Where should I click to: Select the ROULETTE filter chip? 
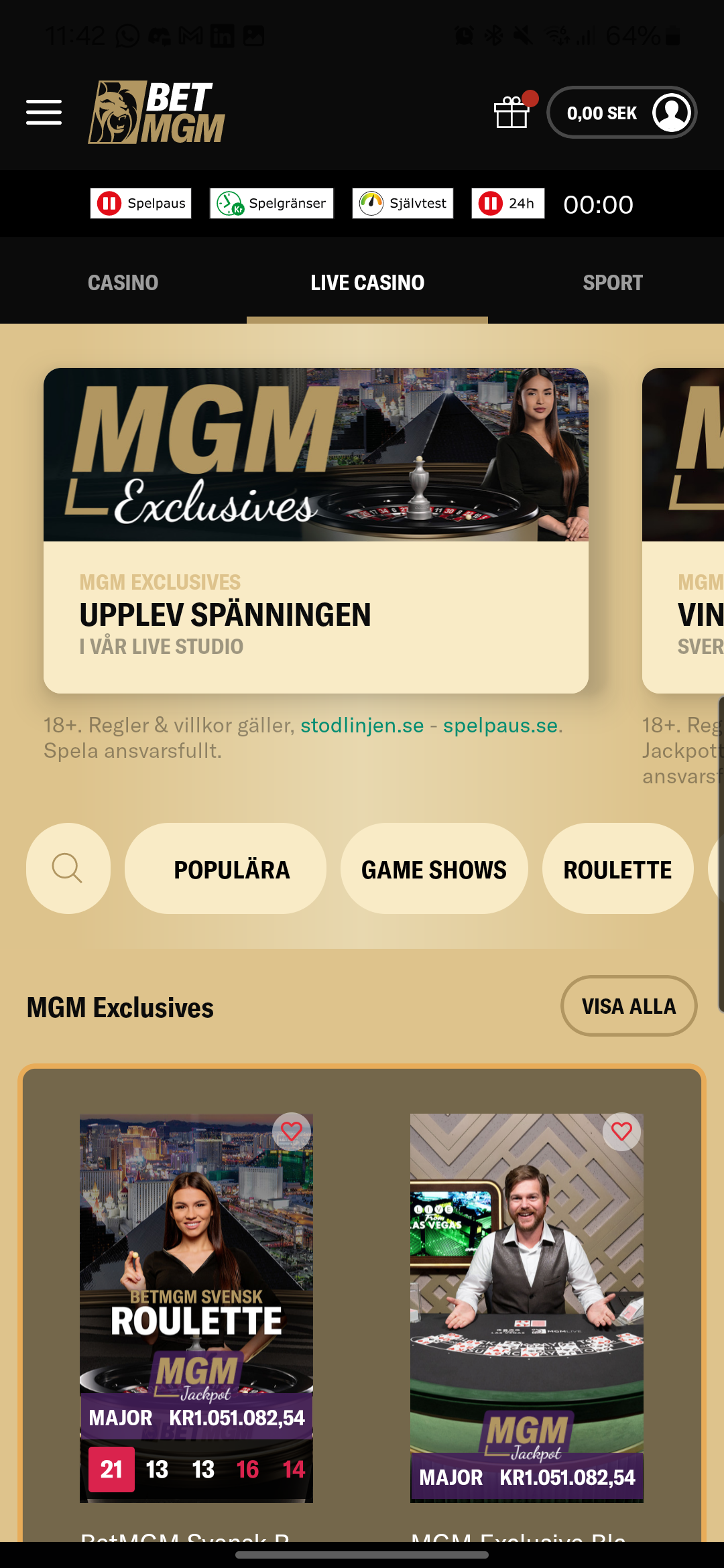(617, 868)
